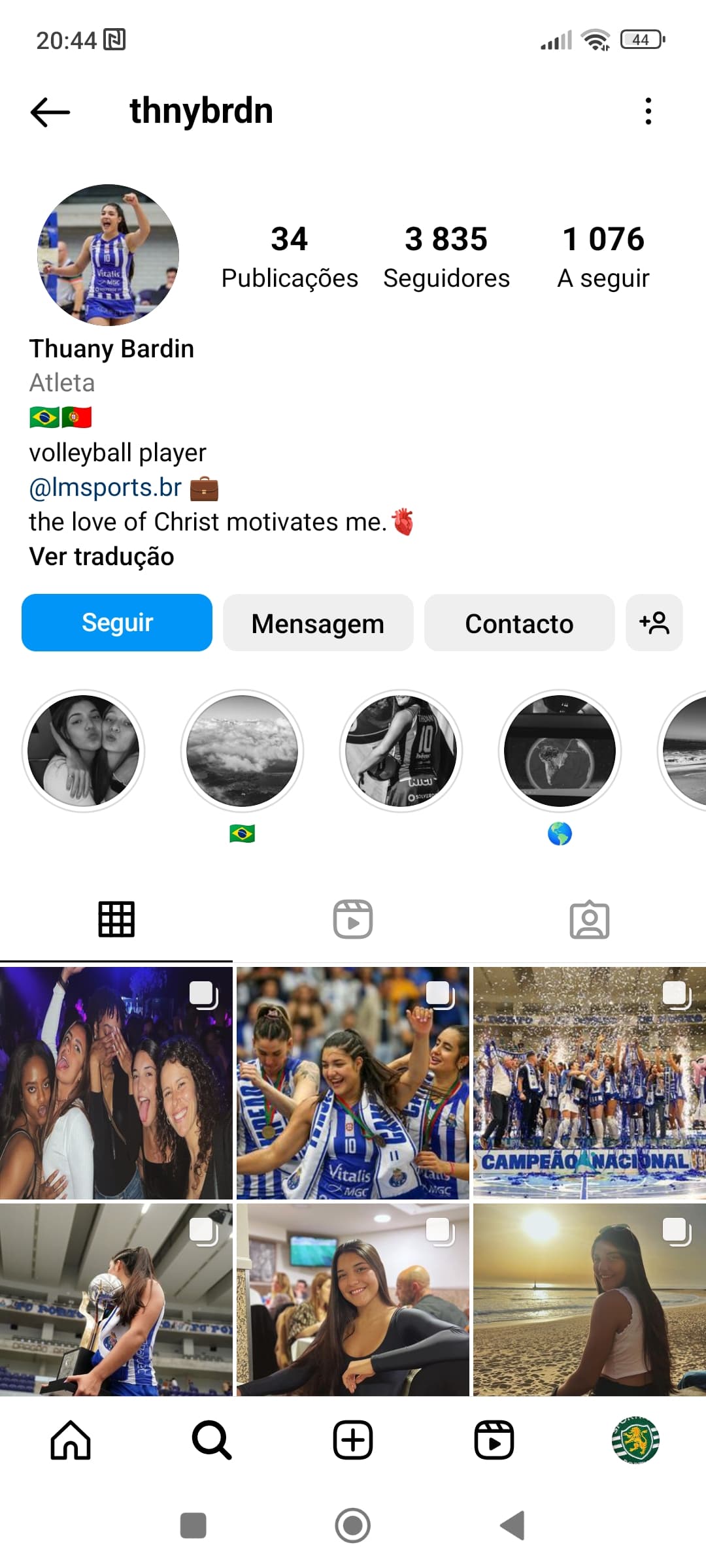Open own profile from bottom bar avatar
This screenshot has height=1568, width=706.
pyautogui.click(x=635, y=1440)
